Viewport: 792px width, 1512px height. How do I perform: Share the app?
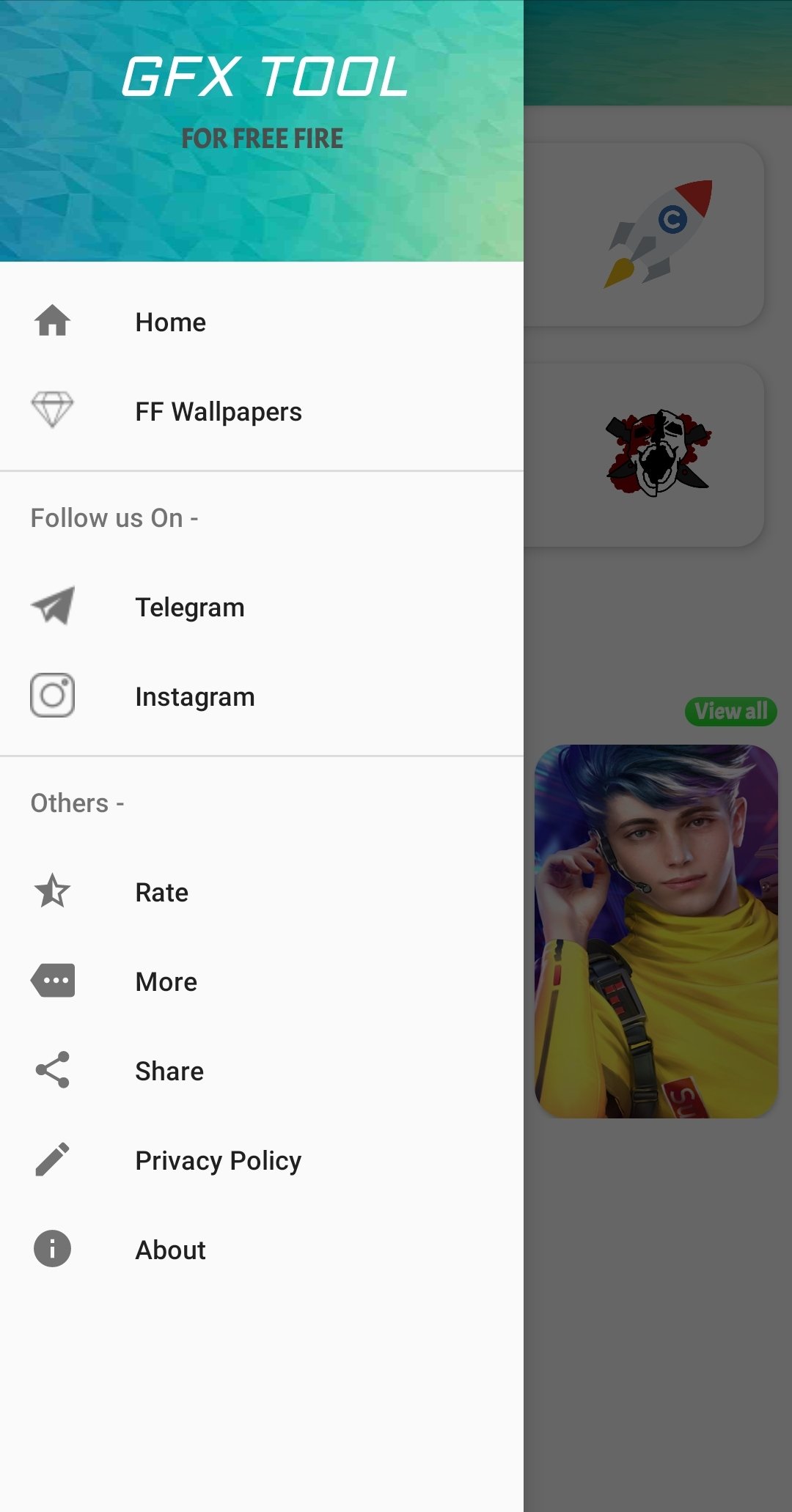[262, 1071]
